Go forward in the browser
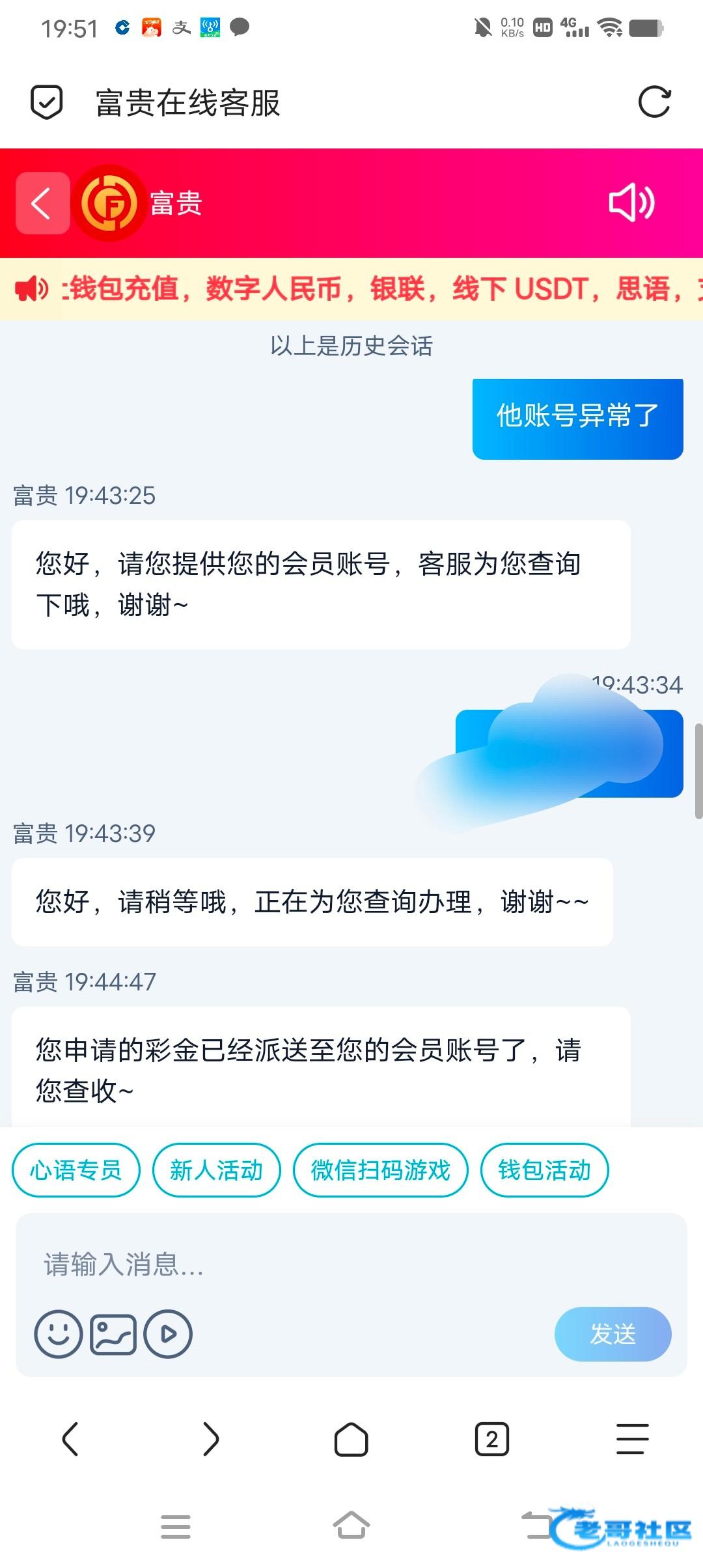Viewport: 703px width, 1568px height. 211,1439
